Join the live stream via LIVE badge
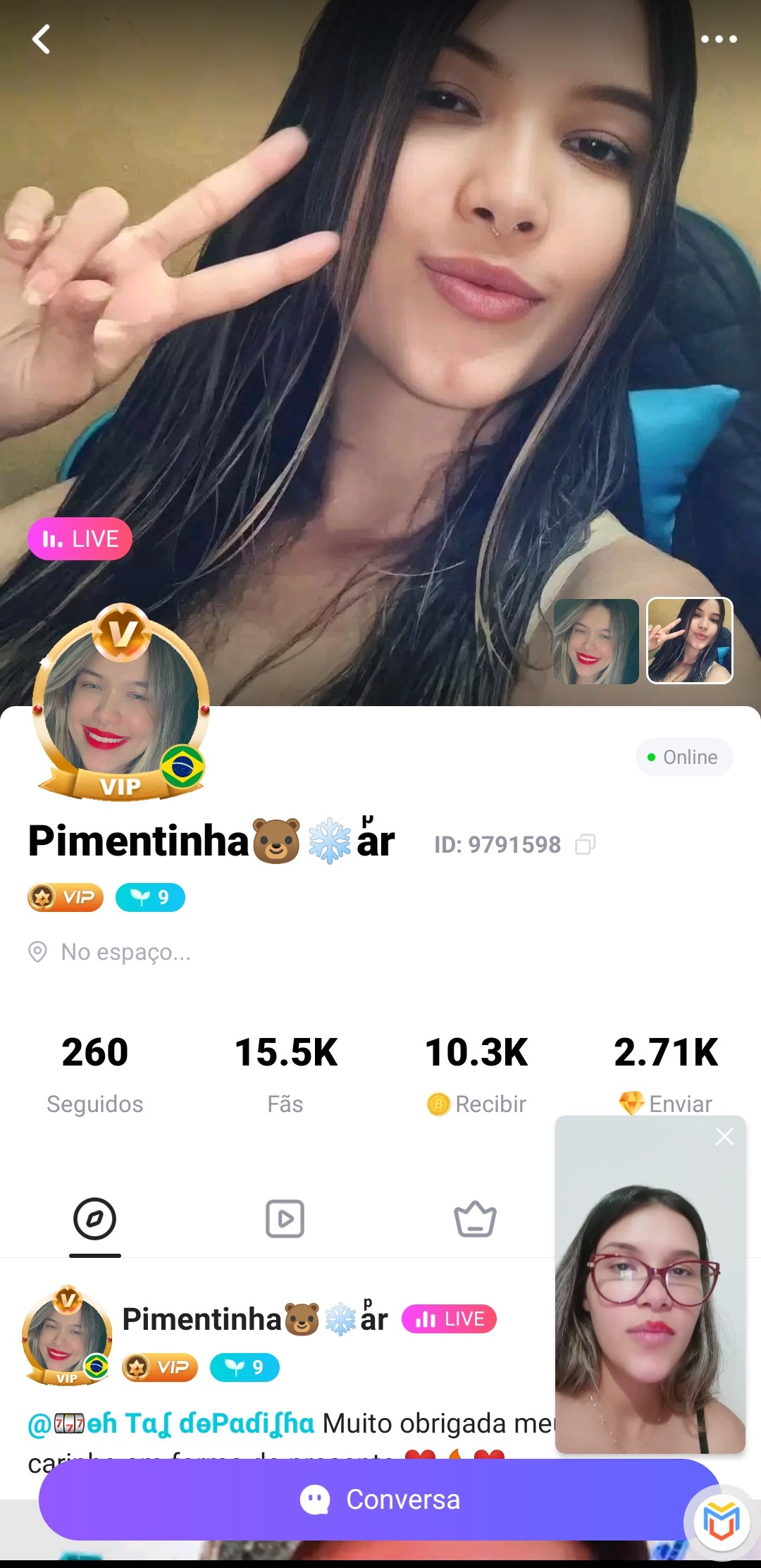761x1568 pixels. click(80, 539)
